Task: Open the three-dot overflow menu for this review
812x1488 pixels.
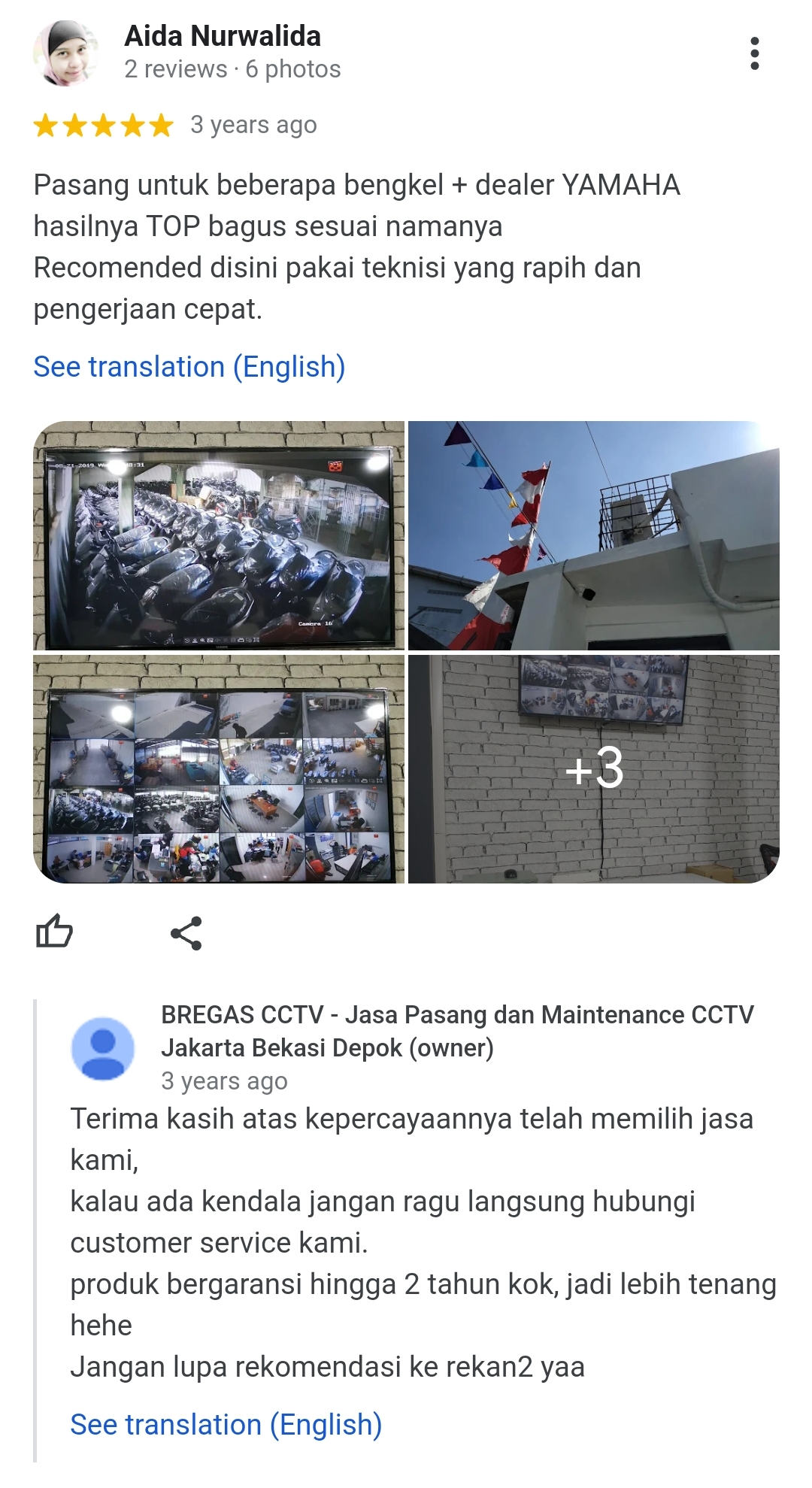Action: tap(754, 54)
